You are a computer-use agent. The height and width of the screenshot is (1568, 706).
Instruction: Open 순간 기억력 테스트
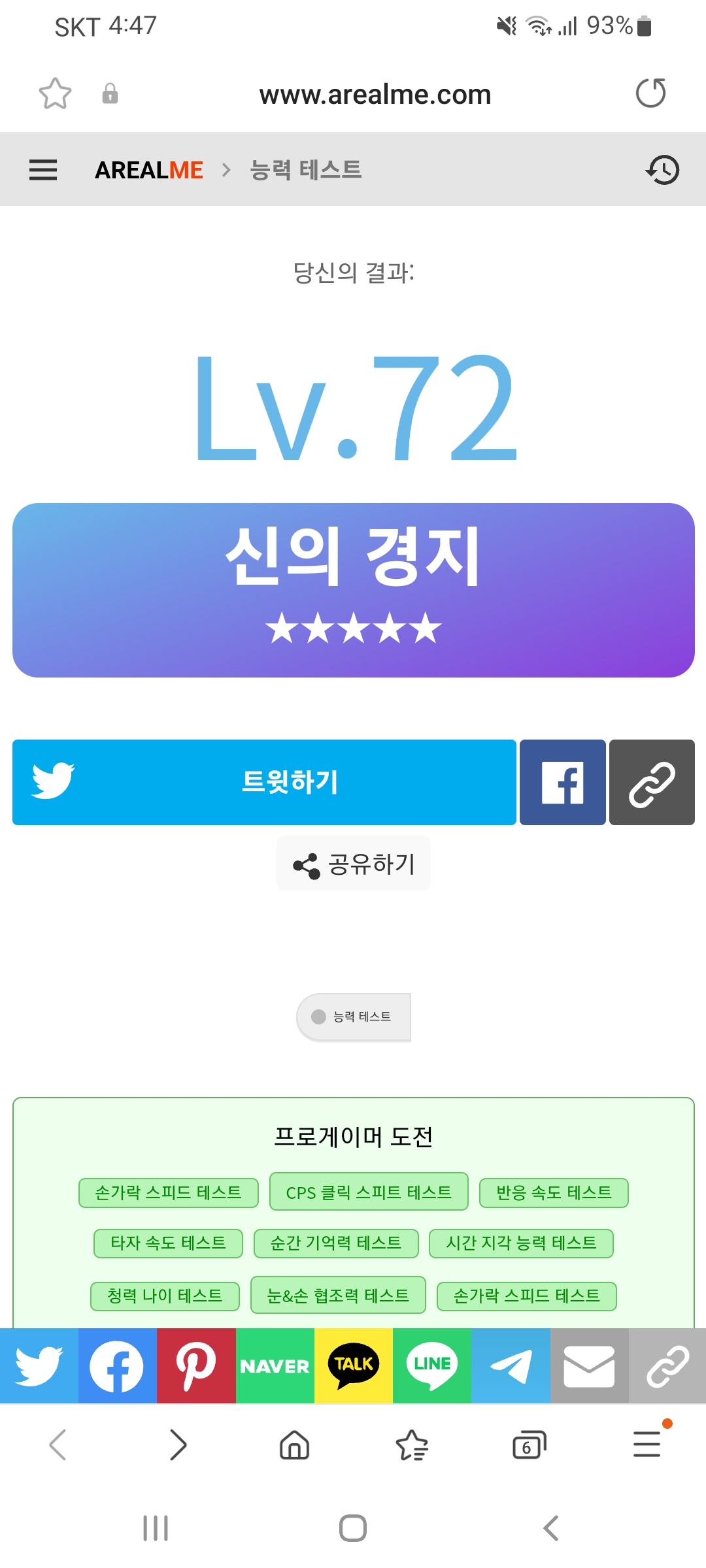(x=336, y=1243)
